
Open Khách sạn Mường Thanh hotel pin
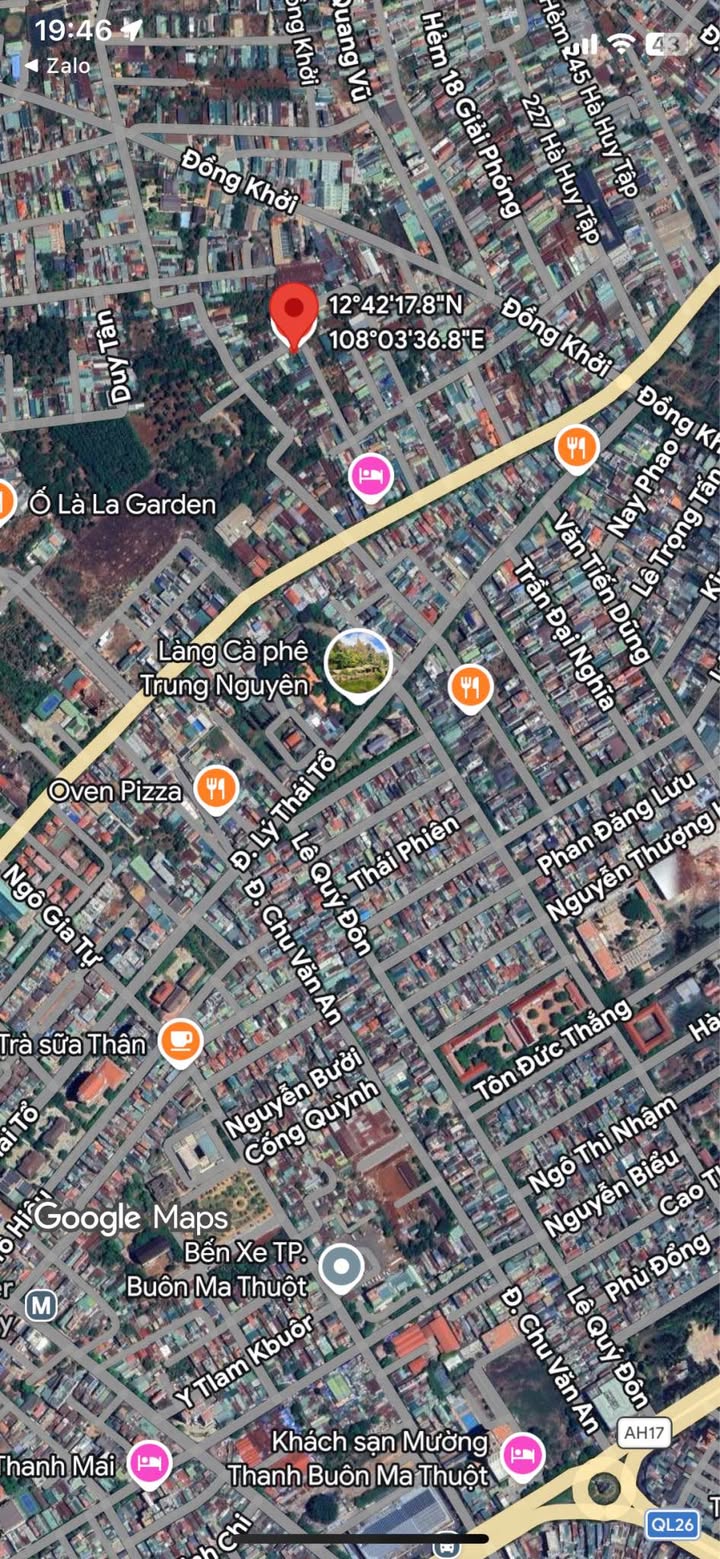tap(520, 1453)
